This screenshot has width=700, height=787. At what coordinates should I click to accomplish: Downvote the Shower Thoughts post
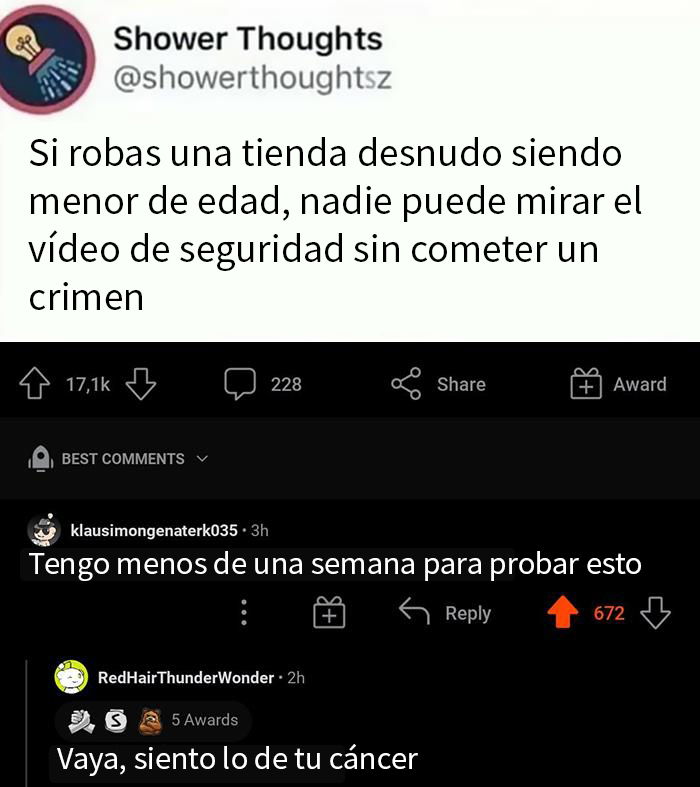(139, 384)
